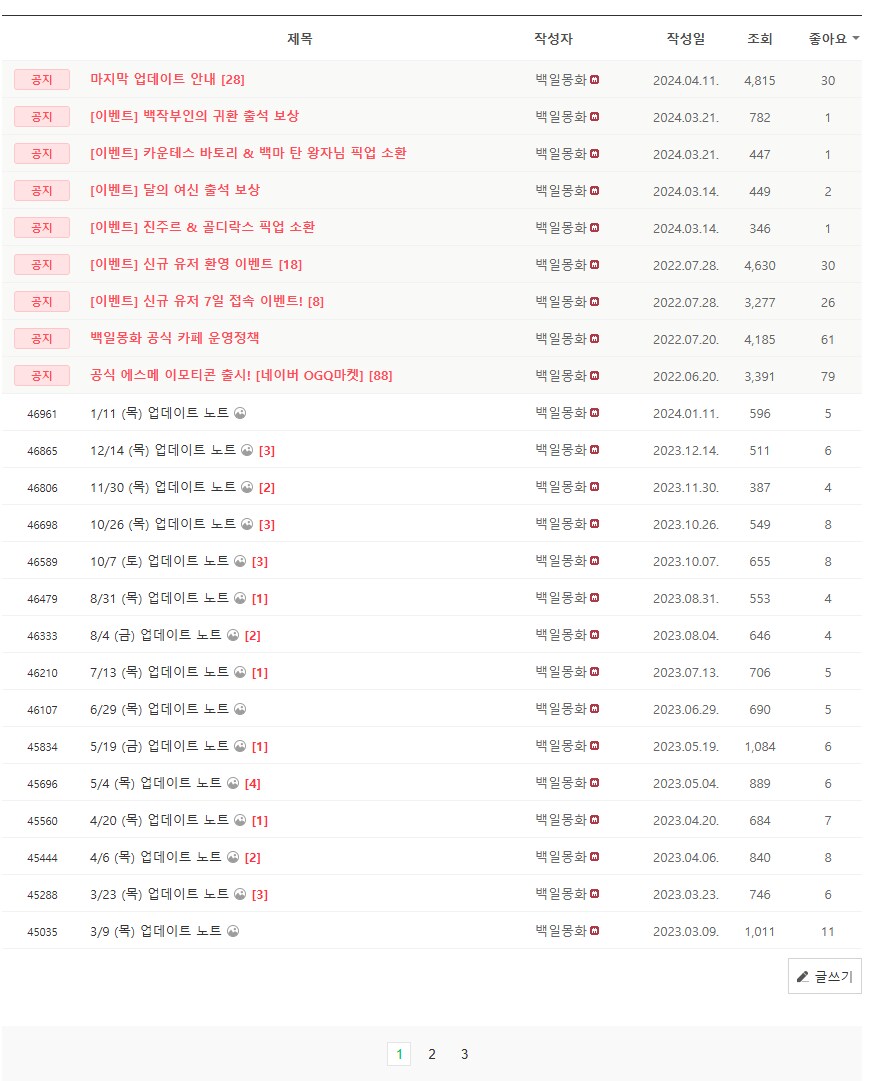Click the 공지 badge on 마지막 업데이트 안내
Screen dimensions: 886x1081
point(41,80)
